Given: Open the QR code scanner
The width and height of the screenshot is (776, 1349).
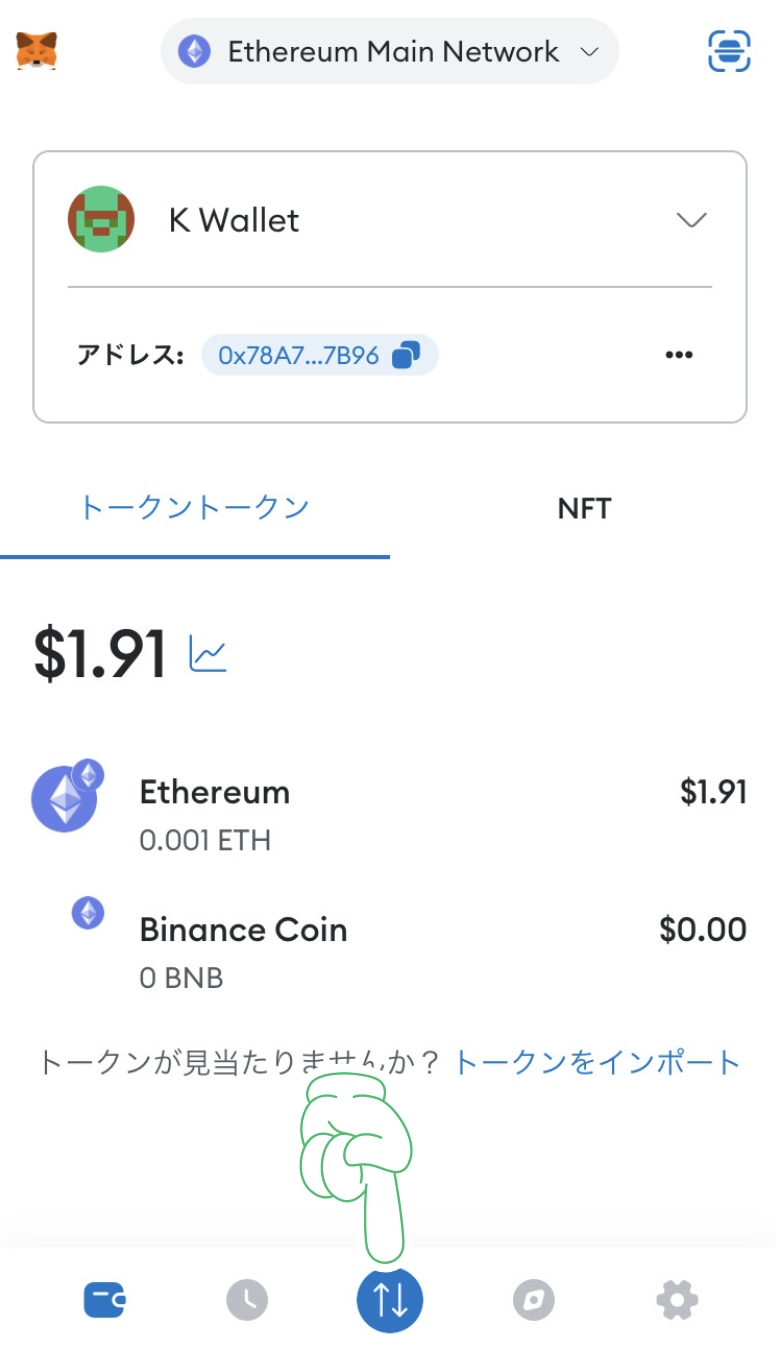Looking at the screenshot, I should tap(729, 52).
